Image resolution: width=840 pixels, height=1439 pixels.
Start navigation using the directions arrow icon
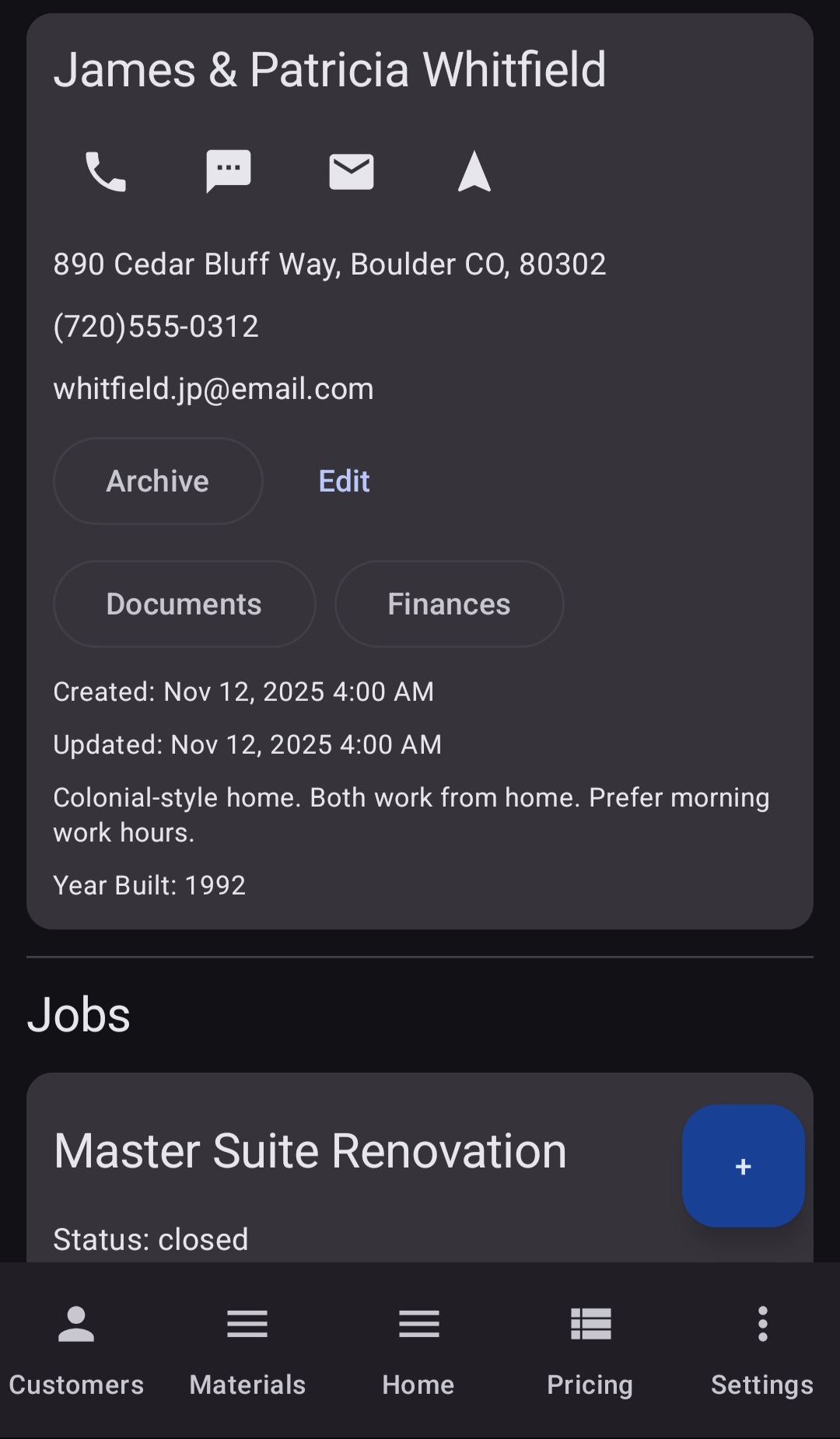click(473, 171)
